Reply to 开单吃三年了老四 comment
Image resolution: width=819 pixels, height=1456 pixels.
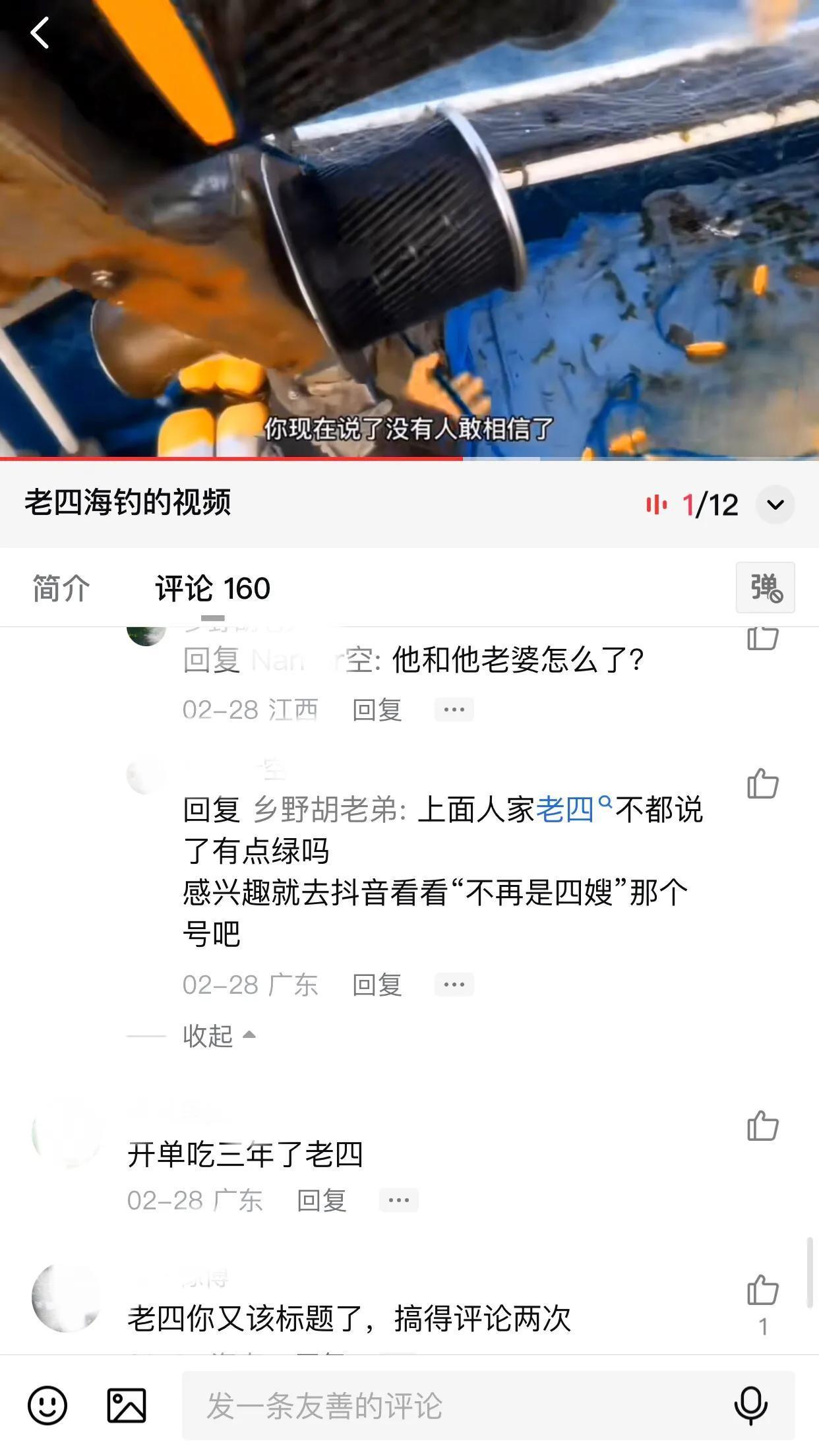coord(321,1201)
